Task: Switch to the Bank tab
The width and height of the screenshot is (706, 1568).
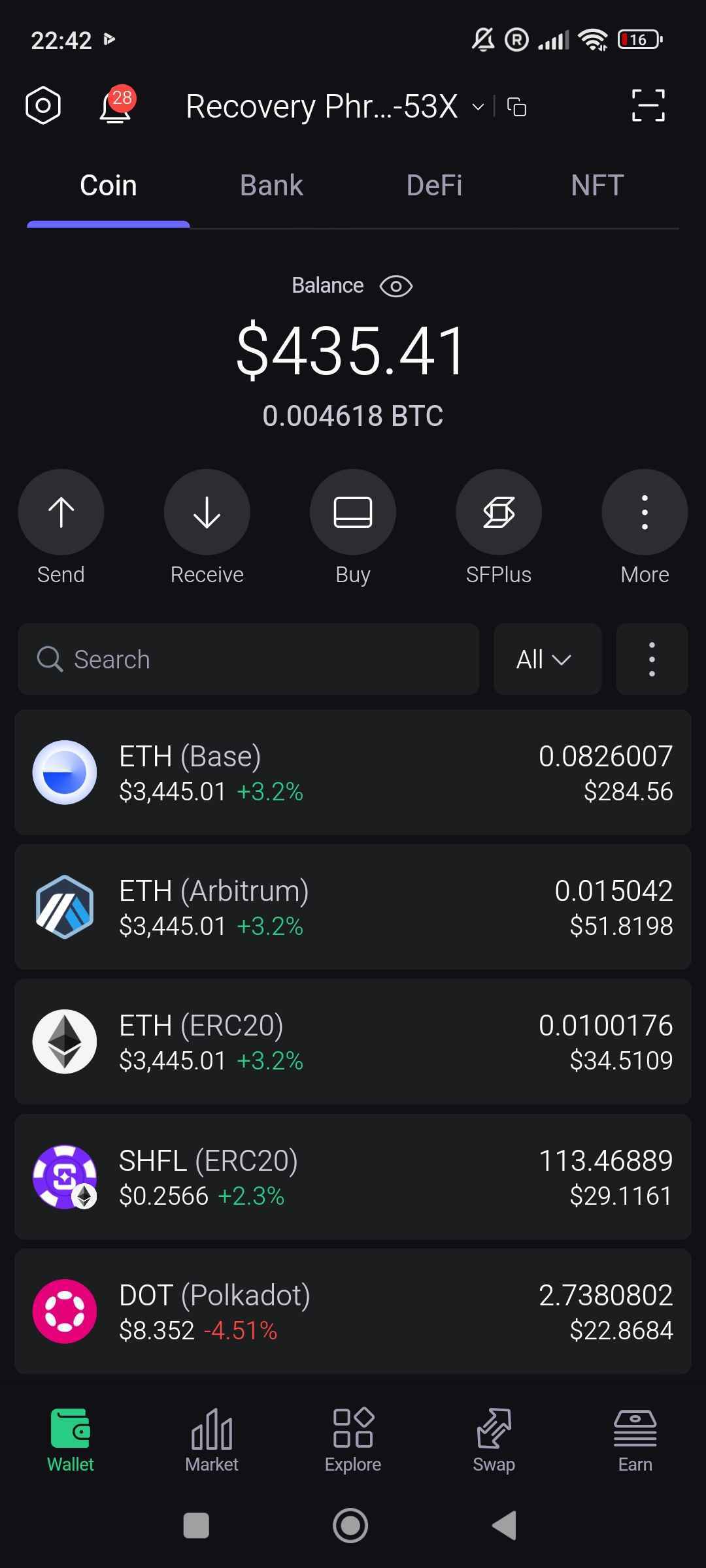Action: tap(271, 186)
